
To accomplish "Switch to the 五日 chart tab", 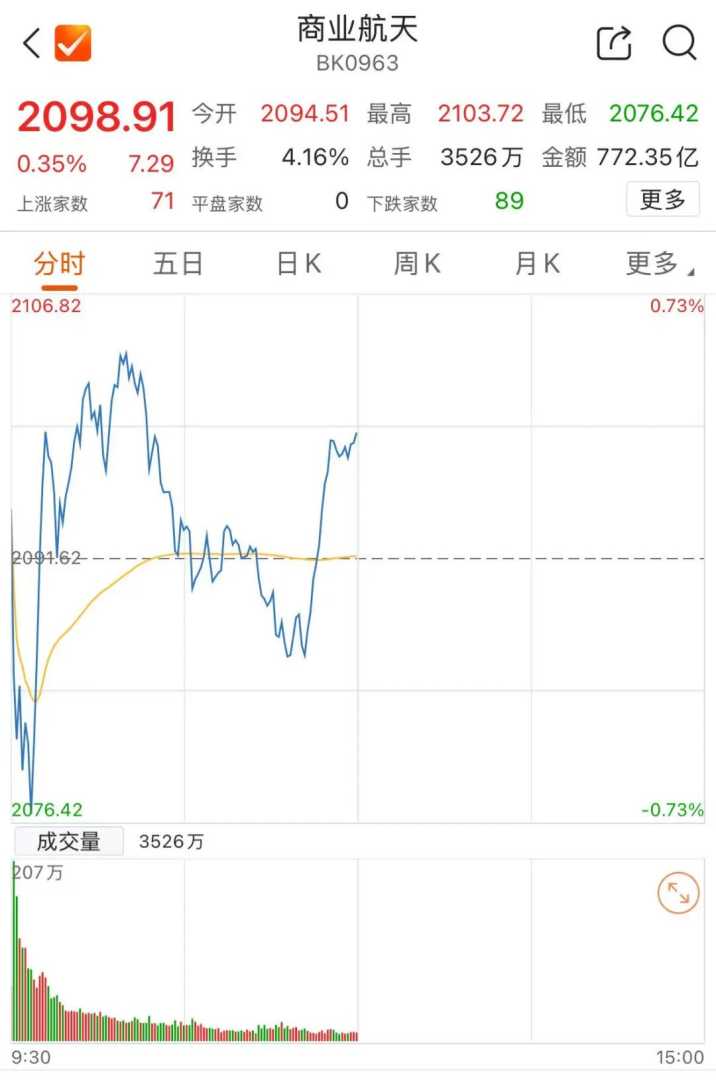I will 178,264.
